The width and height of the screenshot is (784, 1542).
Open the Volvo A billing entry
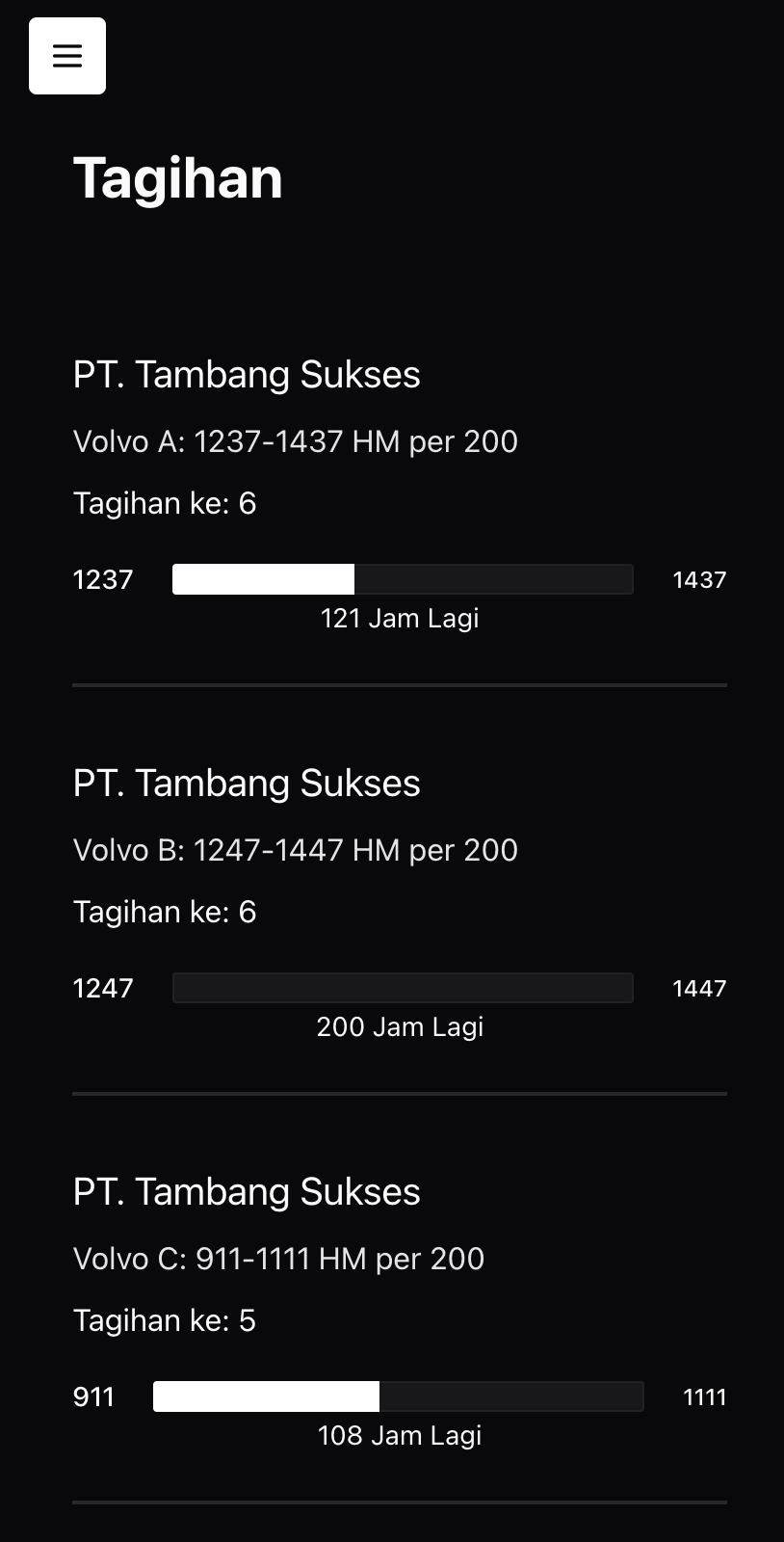click(x=295, y=441)
